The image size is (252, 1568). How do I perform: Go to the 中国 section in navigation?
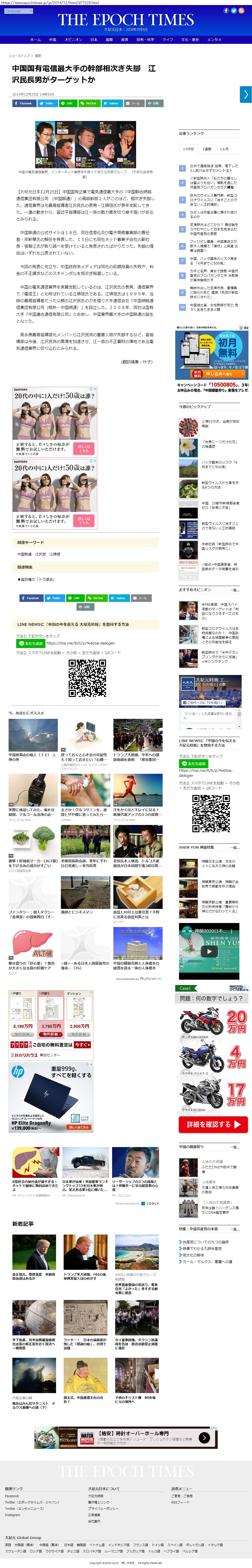click(53, 40)
